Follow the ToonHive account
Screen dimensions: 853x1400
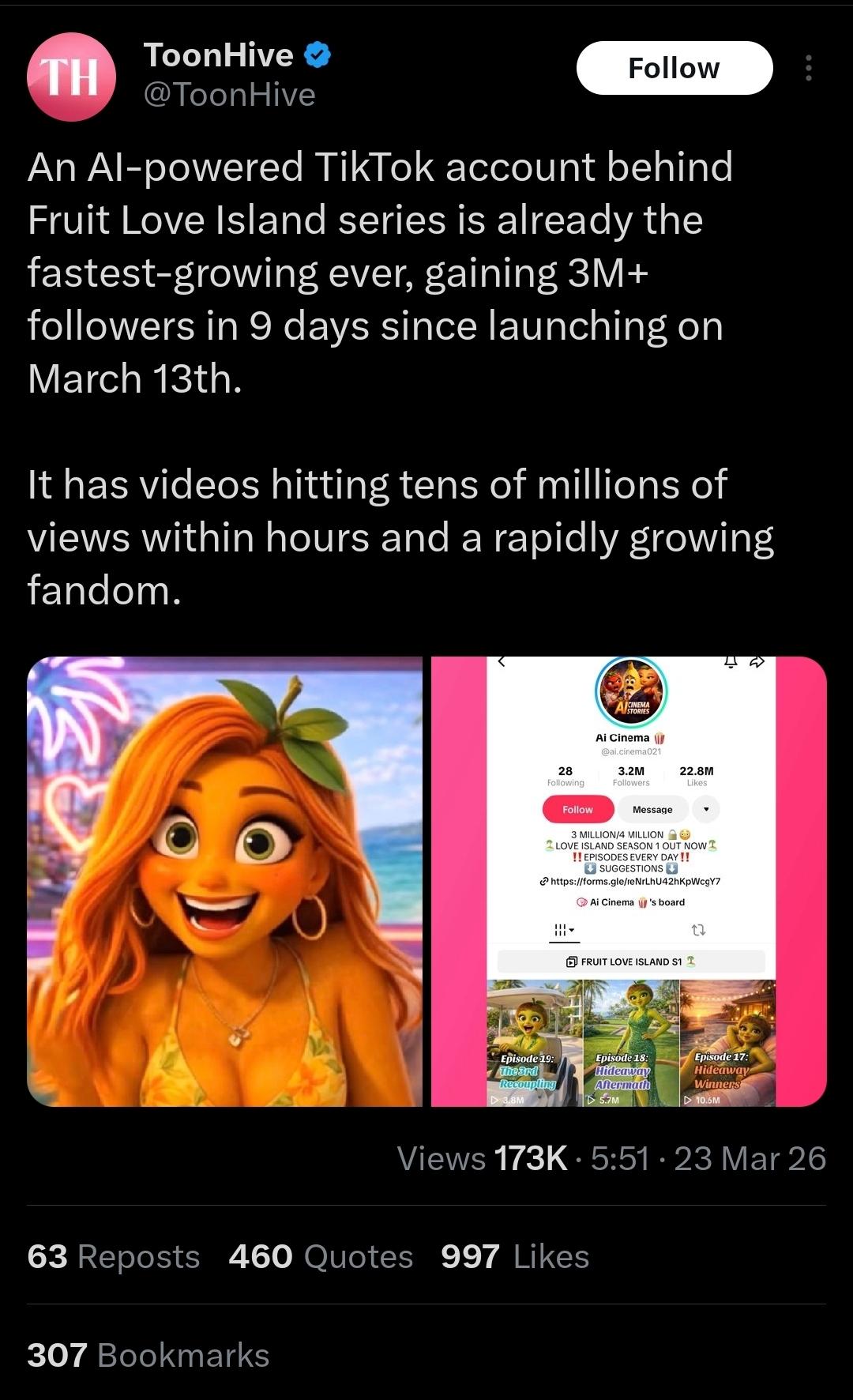pyautogui.click(x=674, y=69)
